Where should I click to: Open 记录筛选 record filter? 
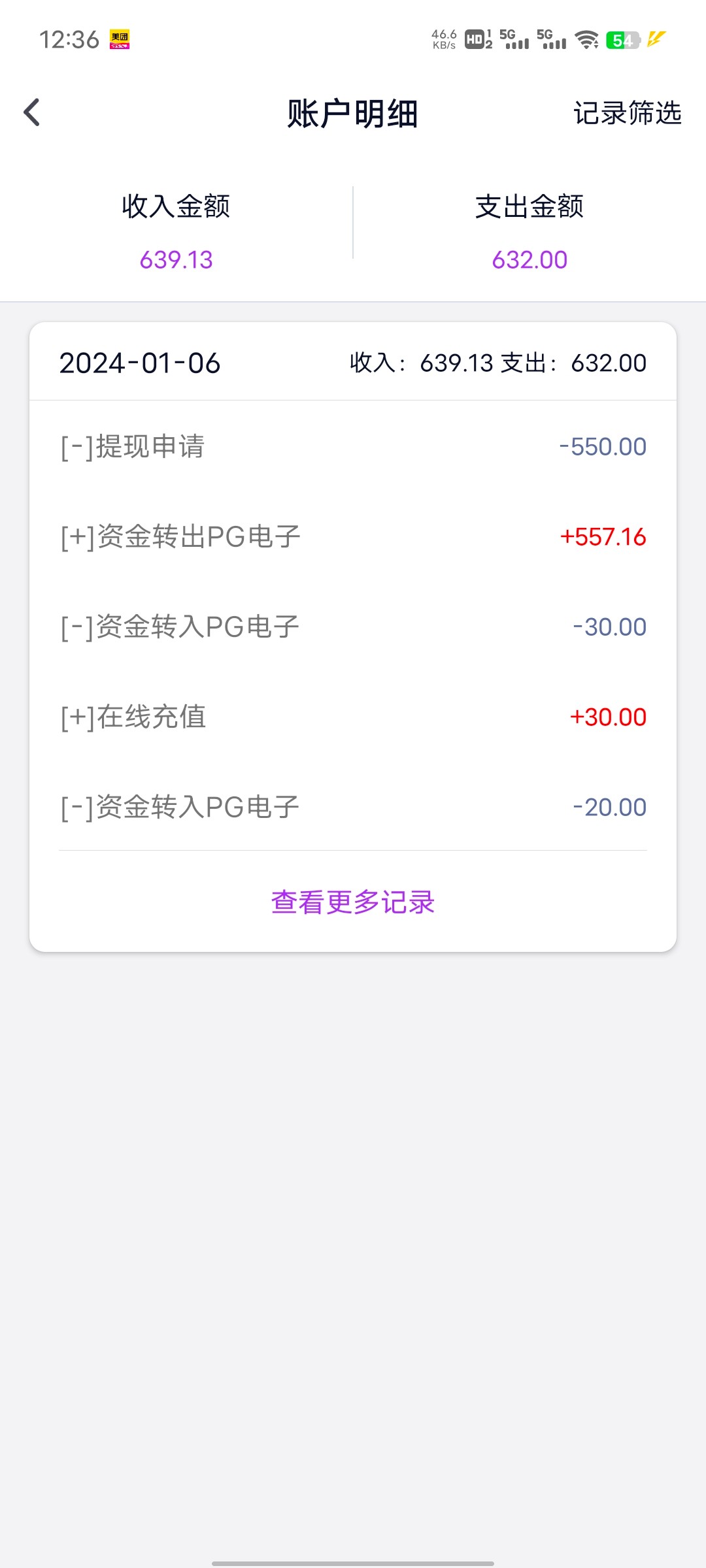click(x=627, y=113)
